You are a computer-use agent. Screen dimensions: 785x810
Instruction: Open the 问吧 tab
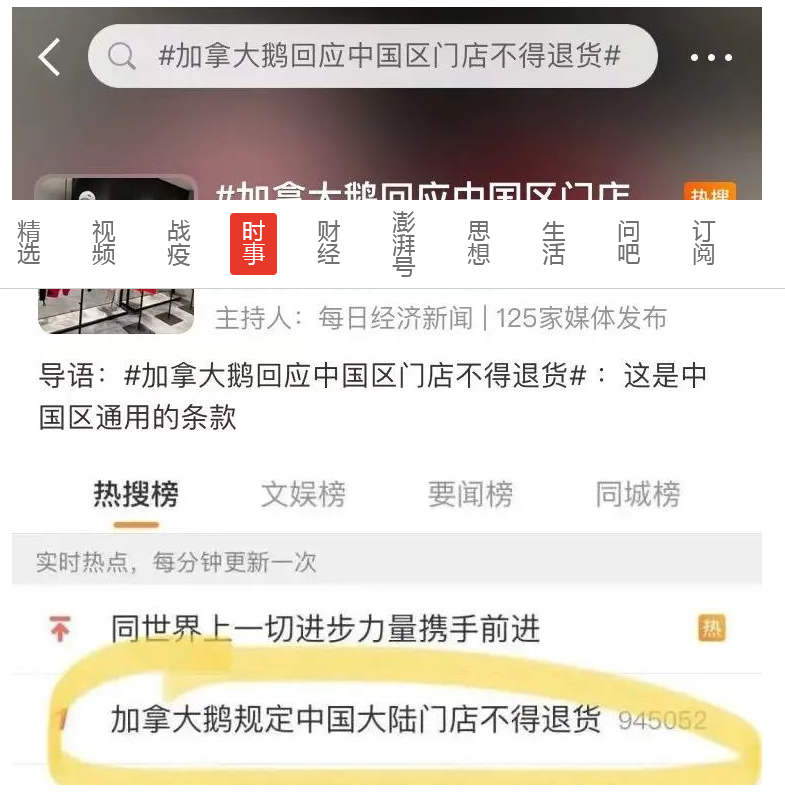pos(629,243)
